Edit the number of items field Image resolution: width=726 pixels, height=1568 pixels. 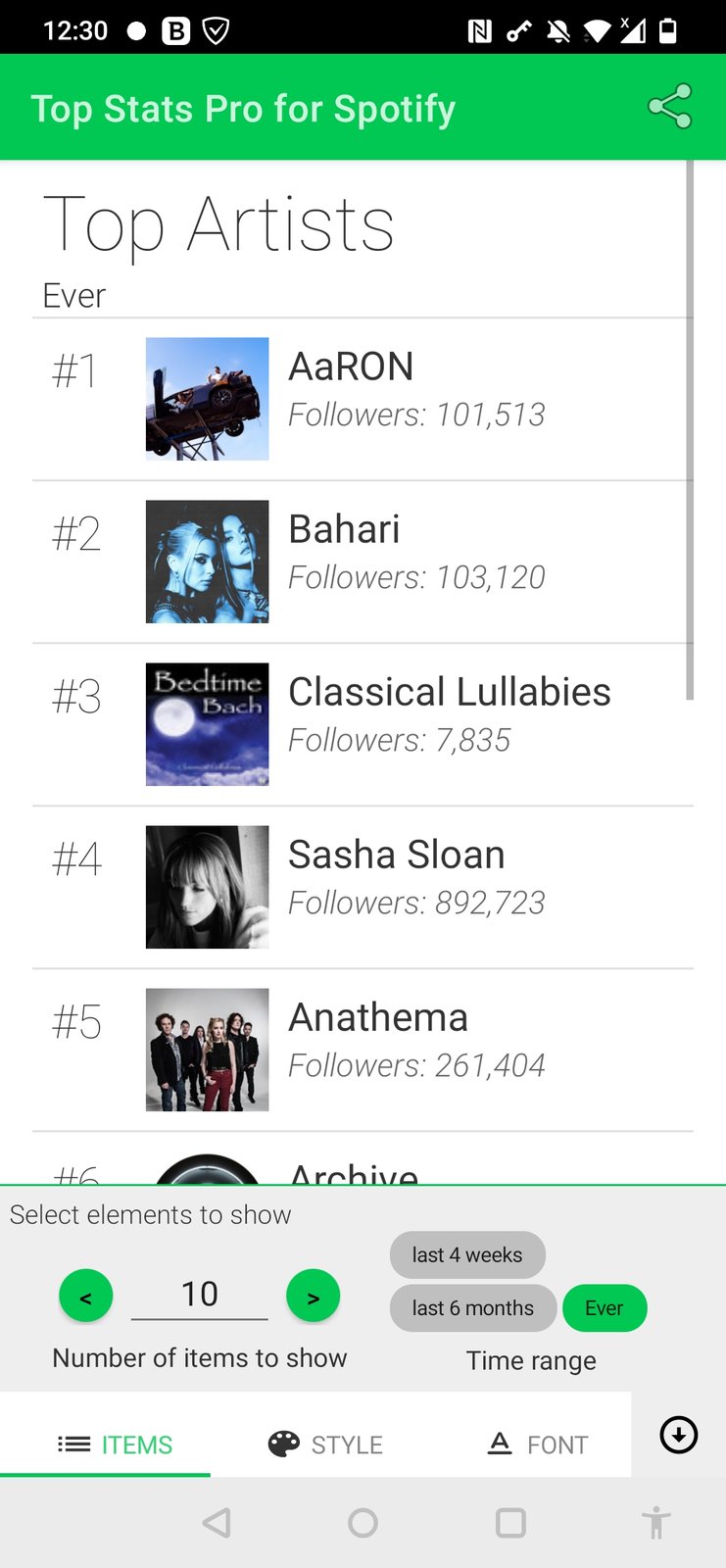pos(200,1295)
